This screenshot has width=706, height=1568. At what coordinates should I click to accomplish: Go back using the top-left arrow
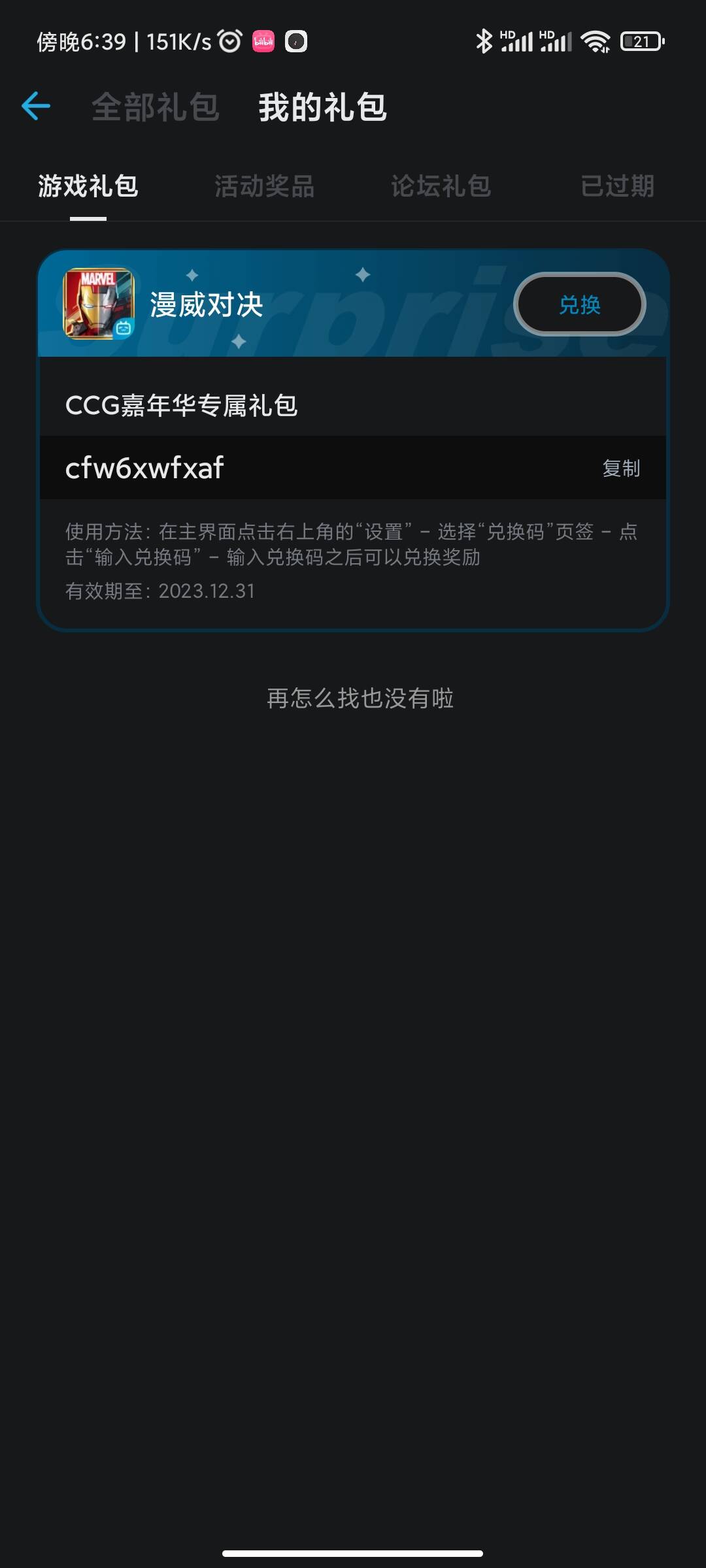click(36, 106)
